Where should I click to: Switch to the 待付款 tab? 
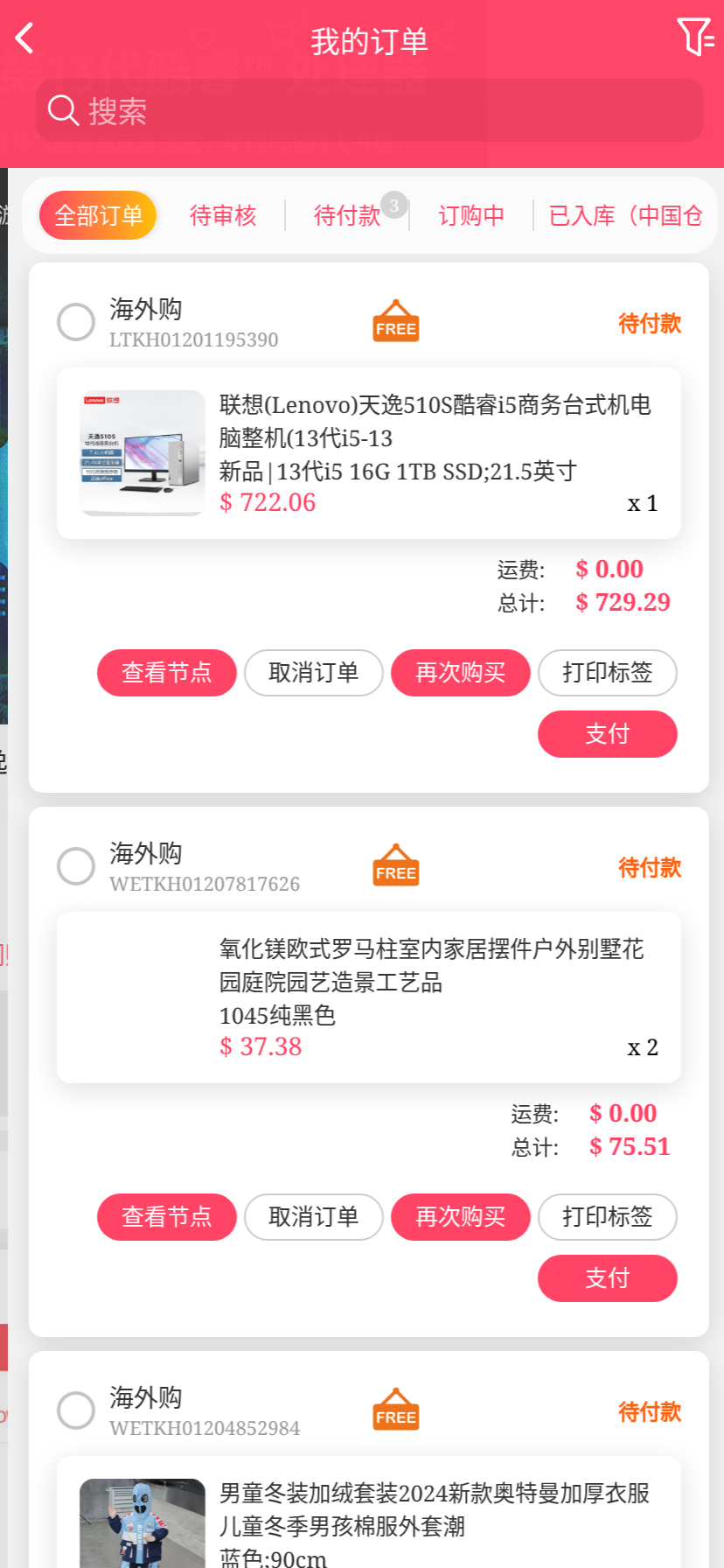pos(347,215)
